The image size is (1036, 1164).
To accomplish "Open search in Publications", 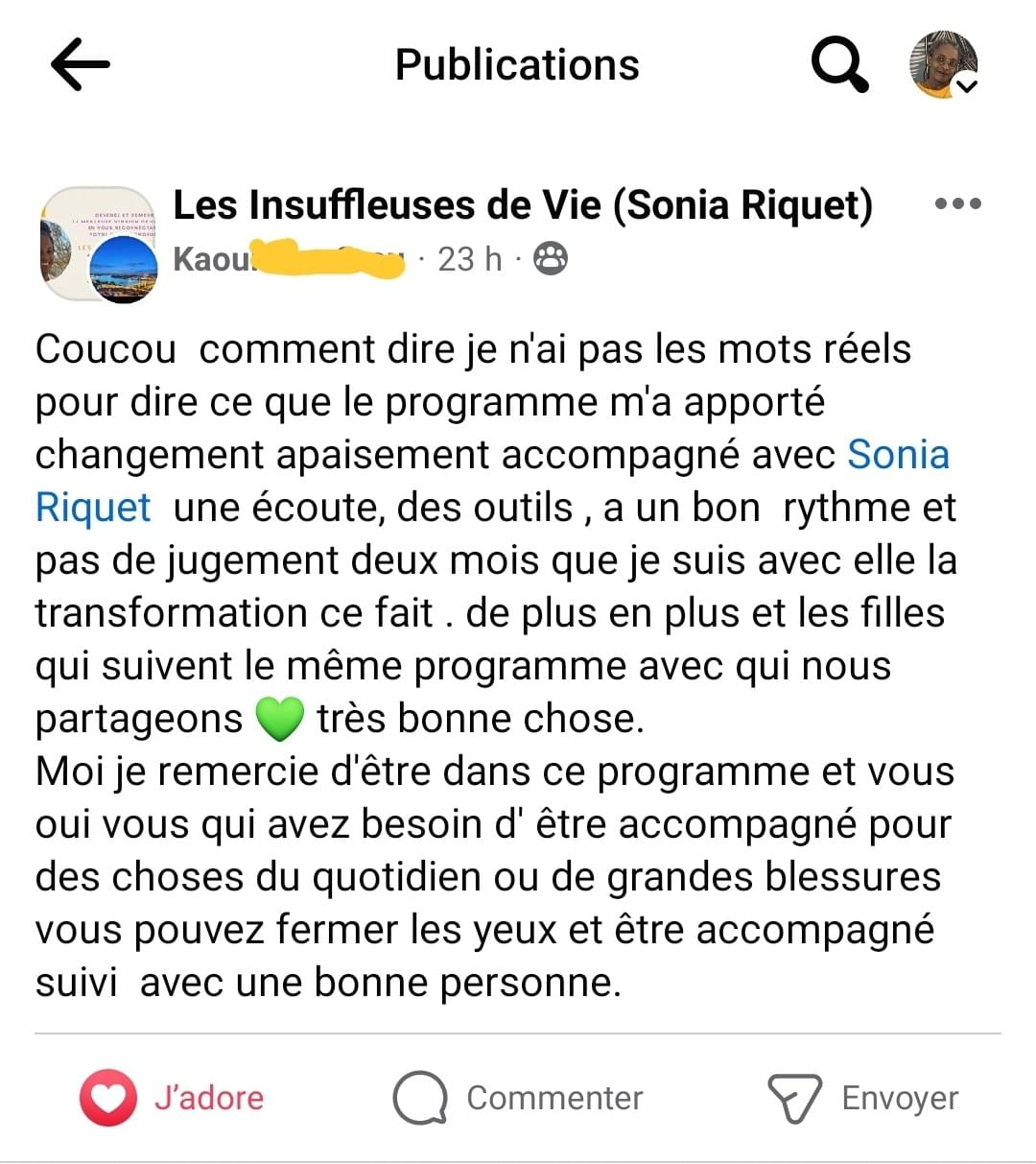I will pos(839,64).
